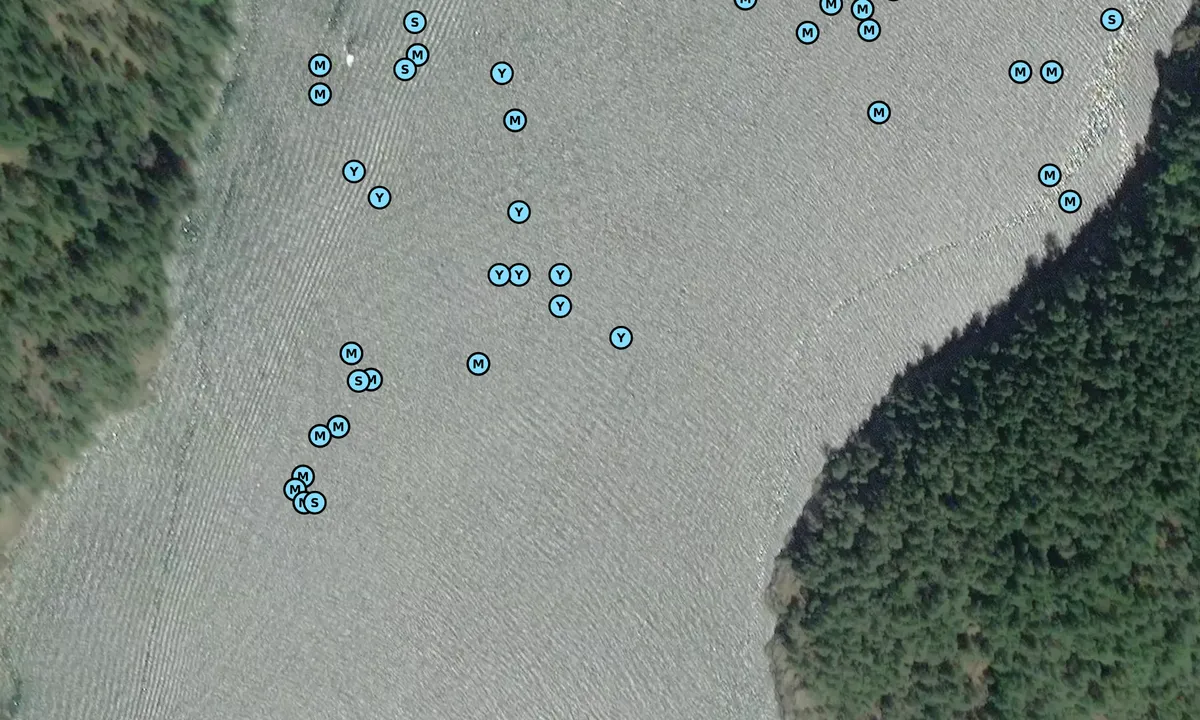Tap the S marker overlapping an M marker
The height and width of the screenshot is (720, 1200).
(358, 381)
